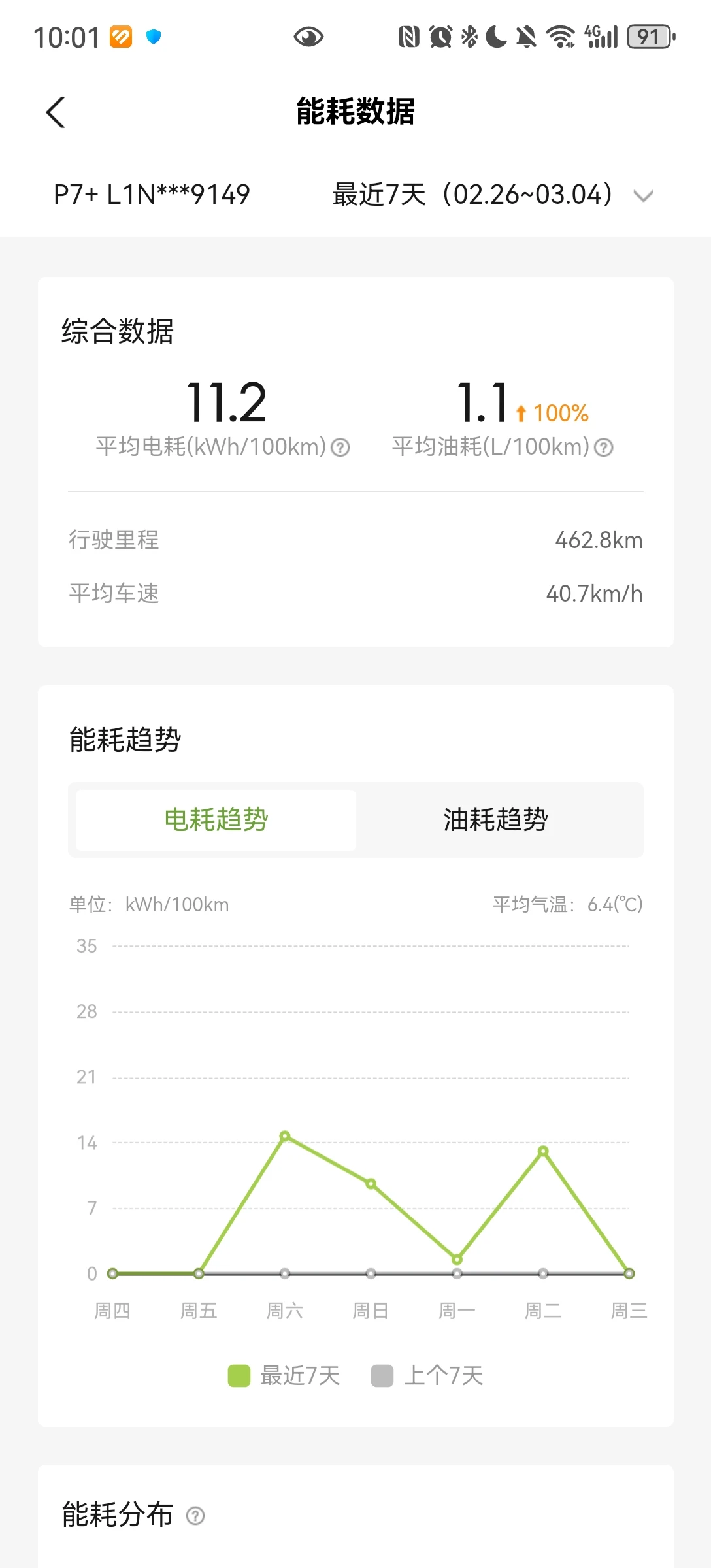Viewport: 711px width, 1568px height.
Task: Select the 周六 data point on chart
Action: coord(285,1136)
